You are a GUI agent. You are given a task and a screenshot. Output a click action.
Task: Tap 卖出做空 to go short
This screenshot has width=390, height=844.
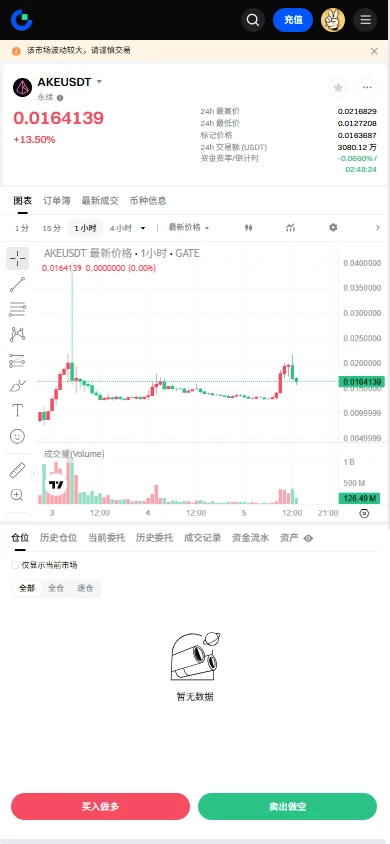point(287,806)
